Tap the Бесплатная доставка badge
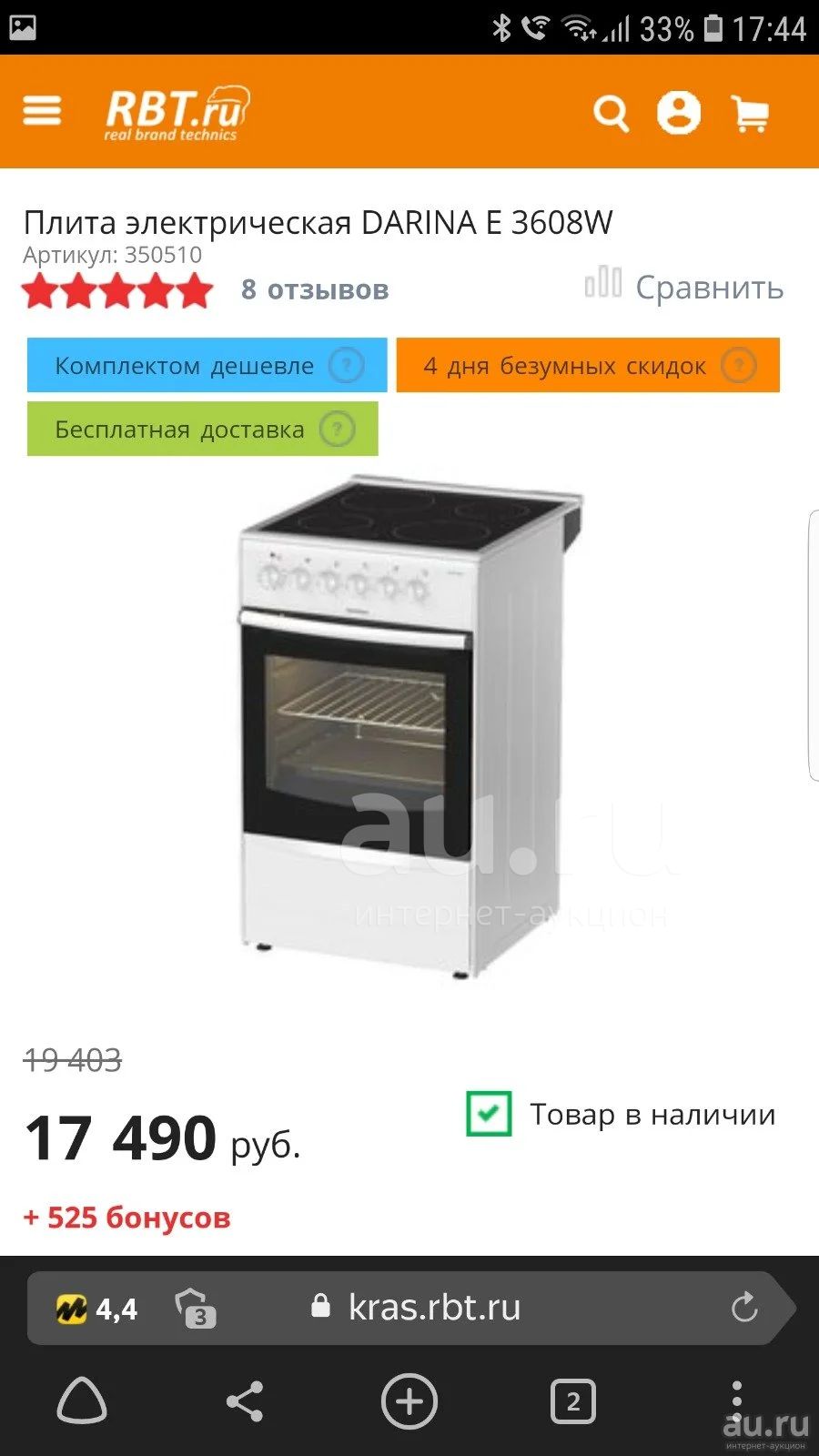 pos(202,429)
